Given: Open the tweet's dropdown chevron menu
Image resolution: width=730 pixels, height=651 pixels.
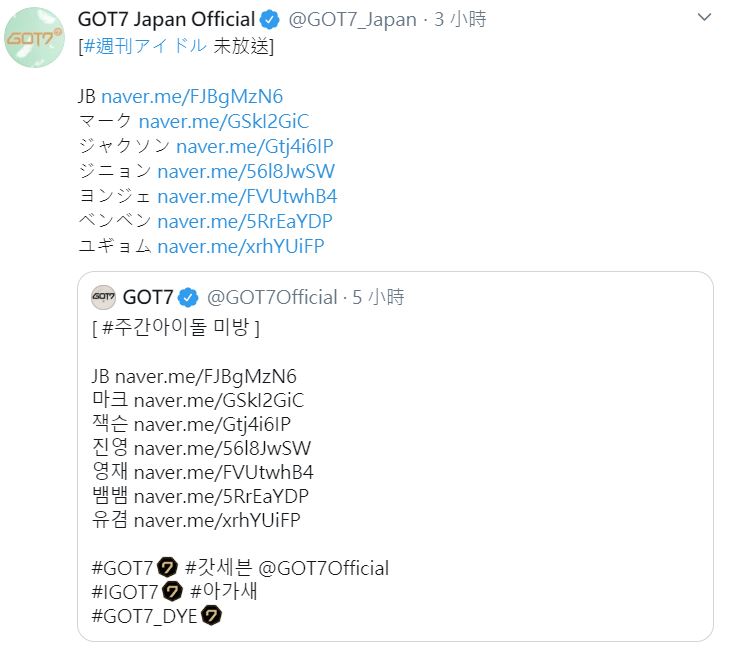Looking at the screenshot, I should (705, 19).
